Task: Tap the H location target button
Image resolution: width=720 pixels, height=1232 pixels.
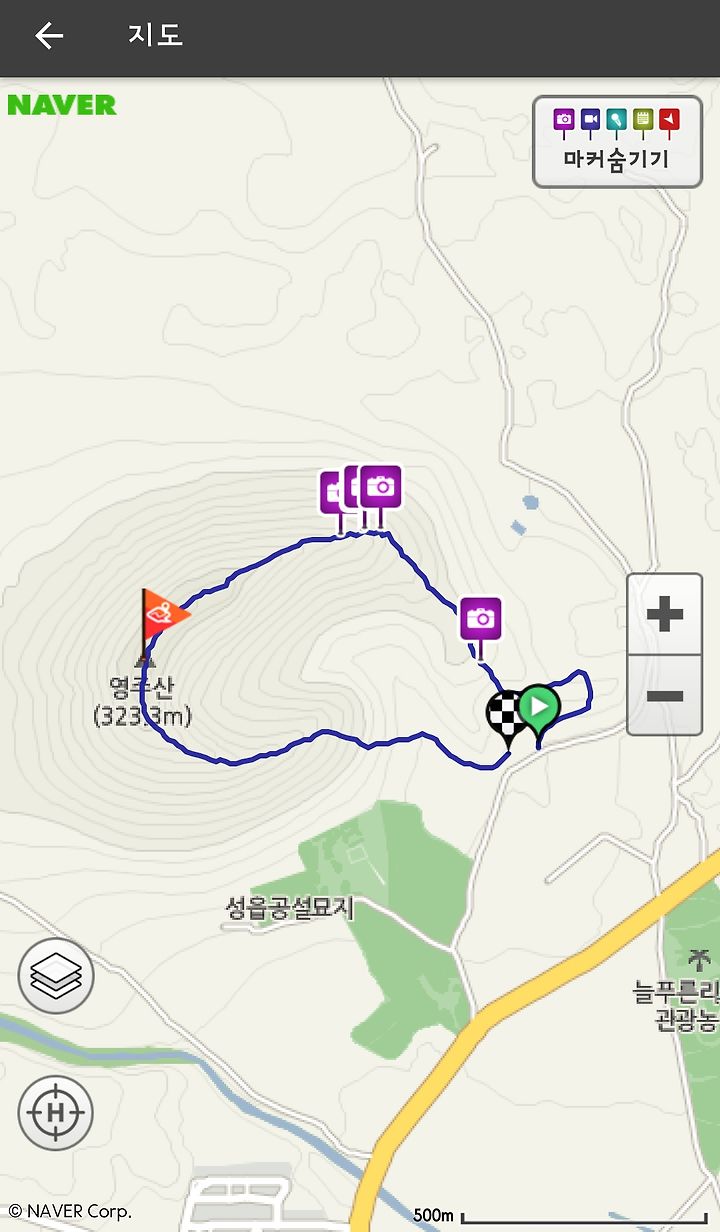Action: [56, 1112]
